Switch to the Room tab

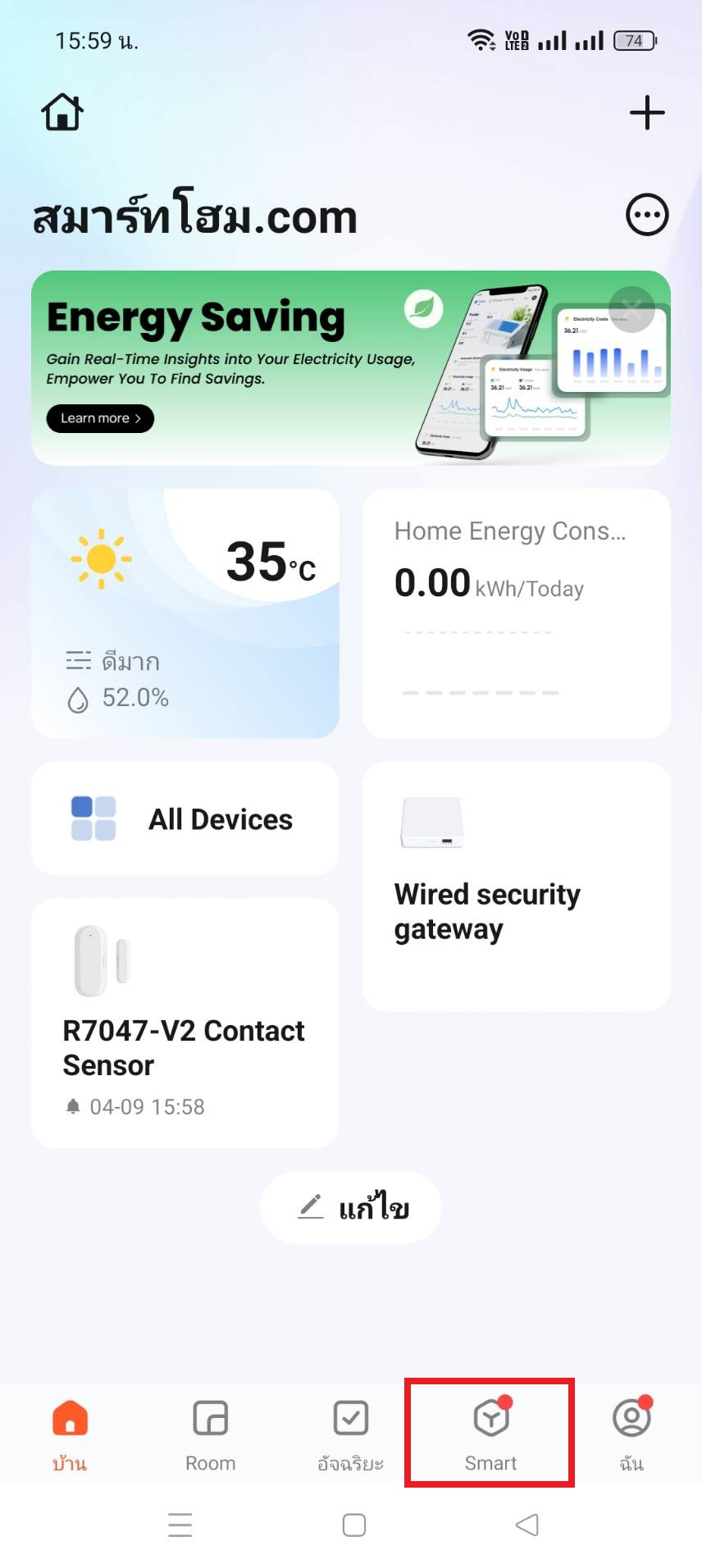[x=210, y=1434]
